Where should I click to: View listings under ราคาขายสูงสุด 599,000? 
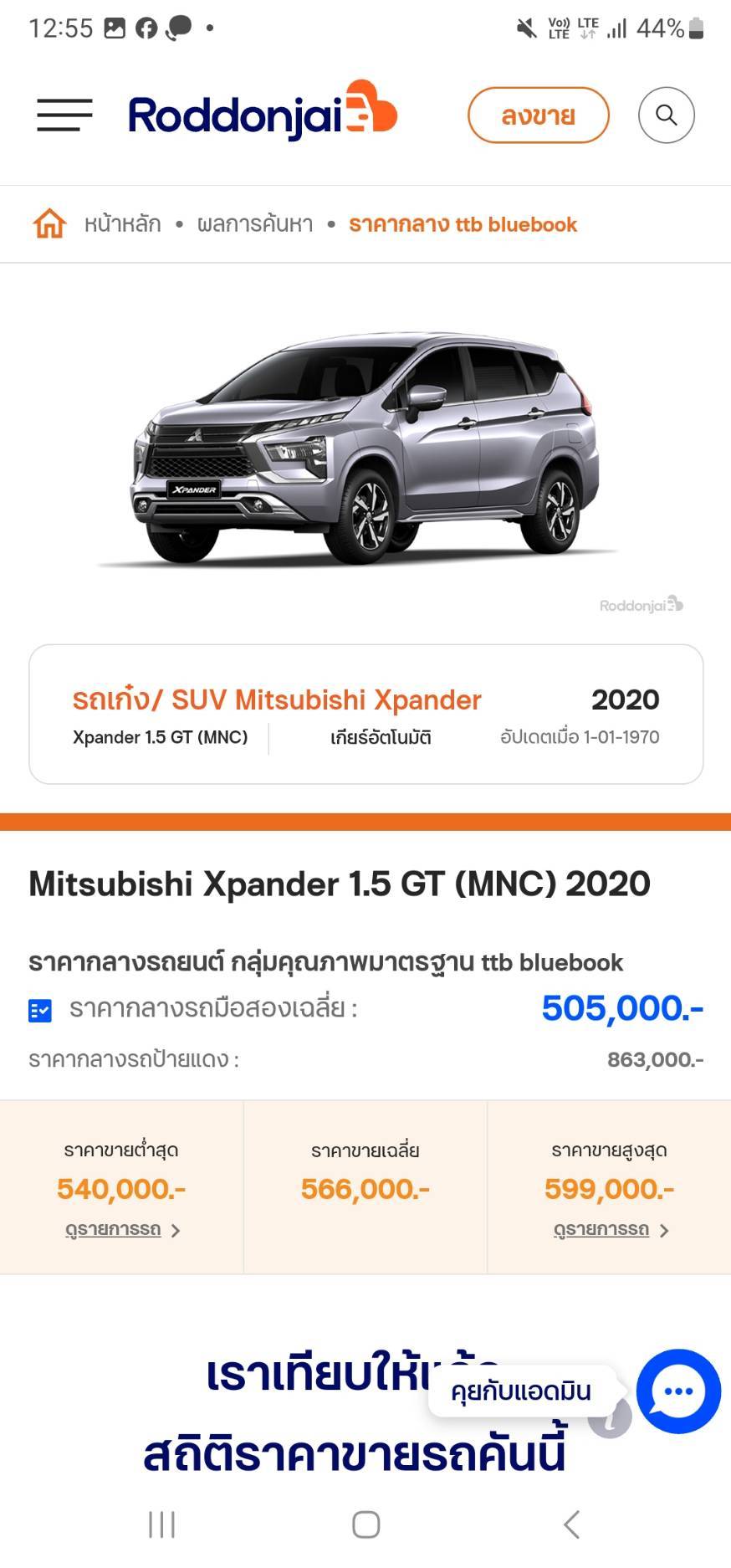click(x=610, y=1230)
